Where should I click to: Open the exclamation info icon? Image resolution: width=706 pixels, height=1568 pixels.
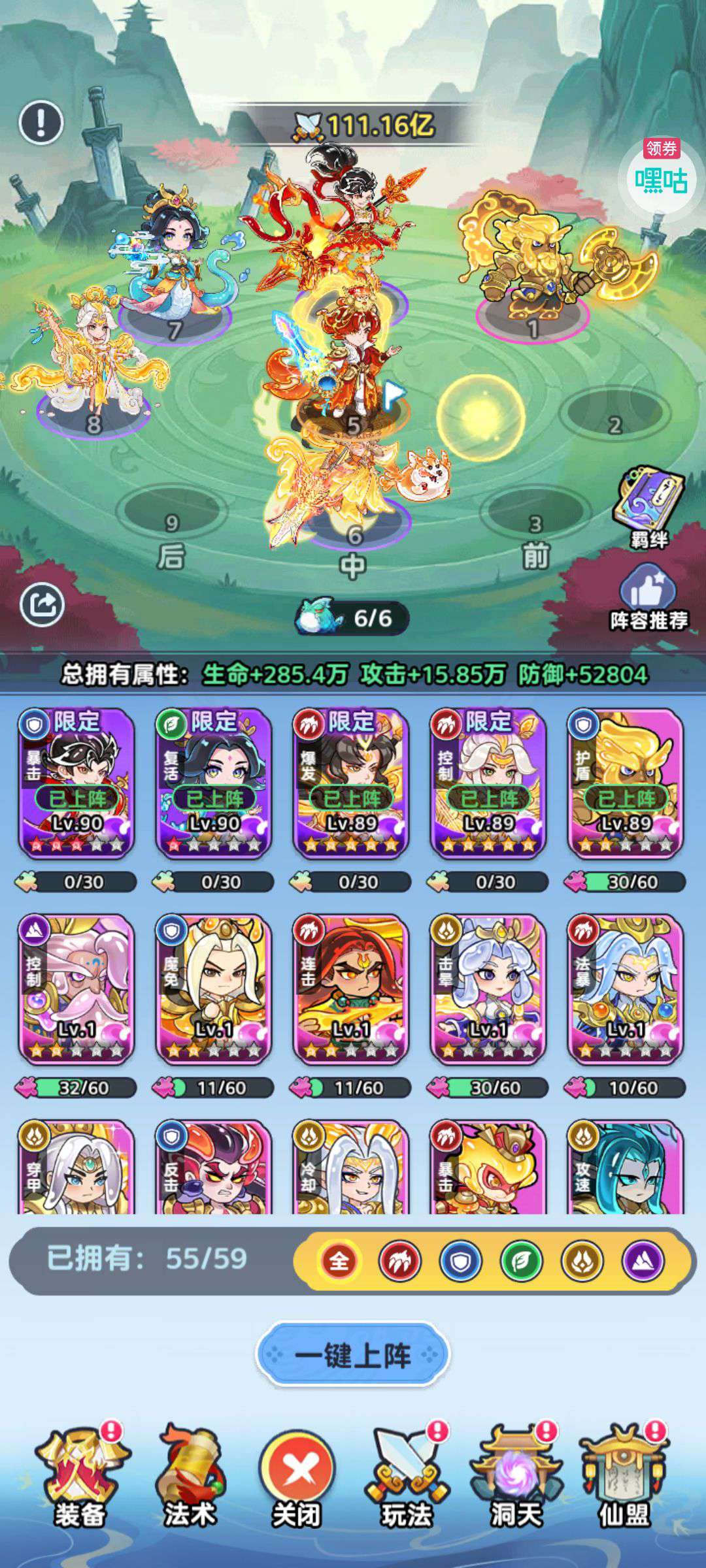[41, 122]
